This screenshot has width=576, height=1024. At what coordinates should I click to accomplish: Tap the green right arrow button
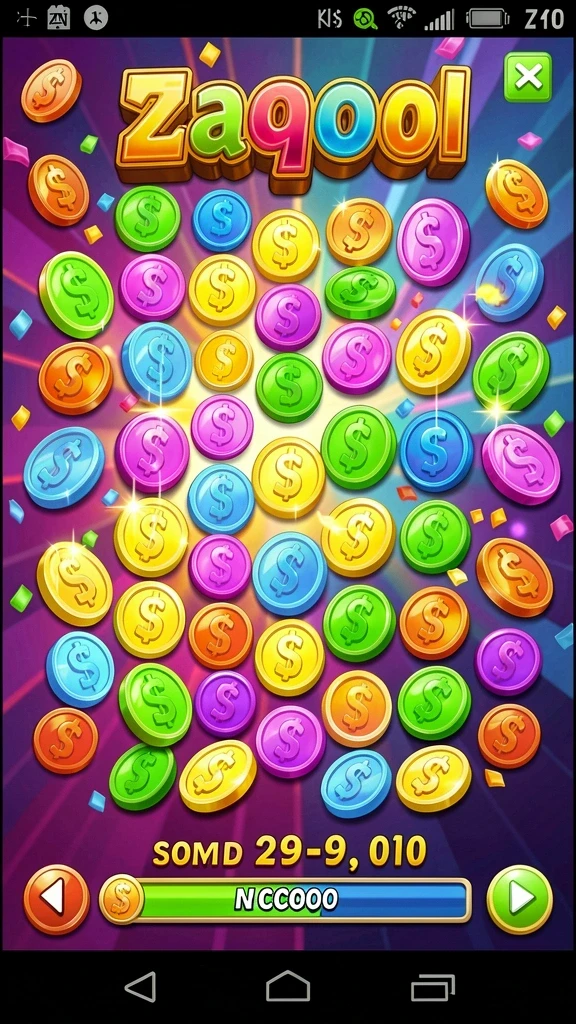point(519,899)
